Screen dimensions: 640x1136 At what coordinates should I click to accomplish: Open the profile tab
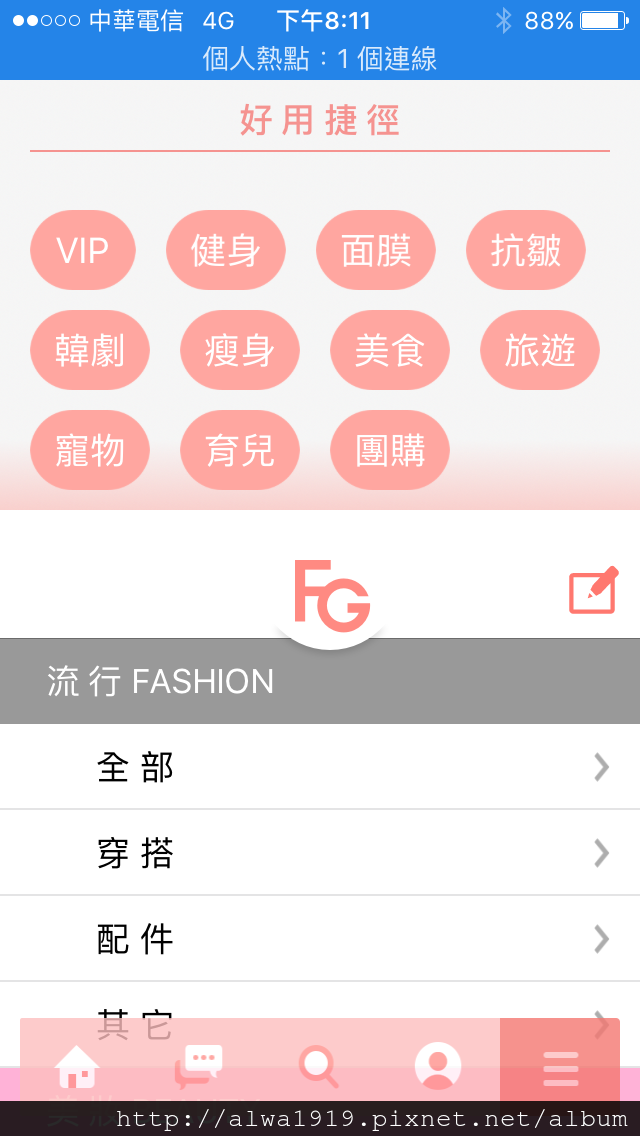pyautogui.click(x=438, y=1066)
